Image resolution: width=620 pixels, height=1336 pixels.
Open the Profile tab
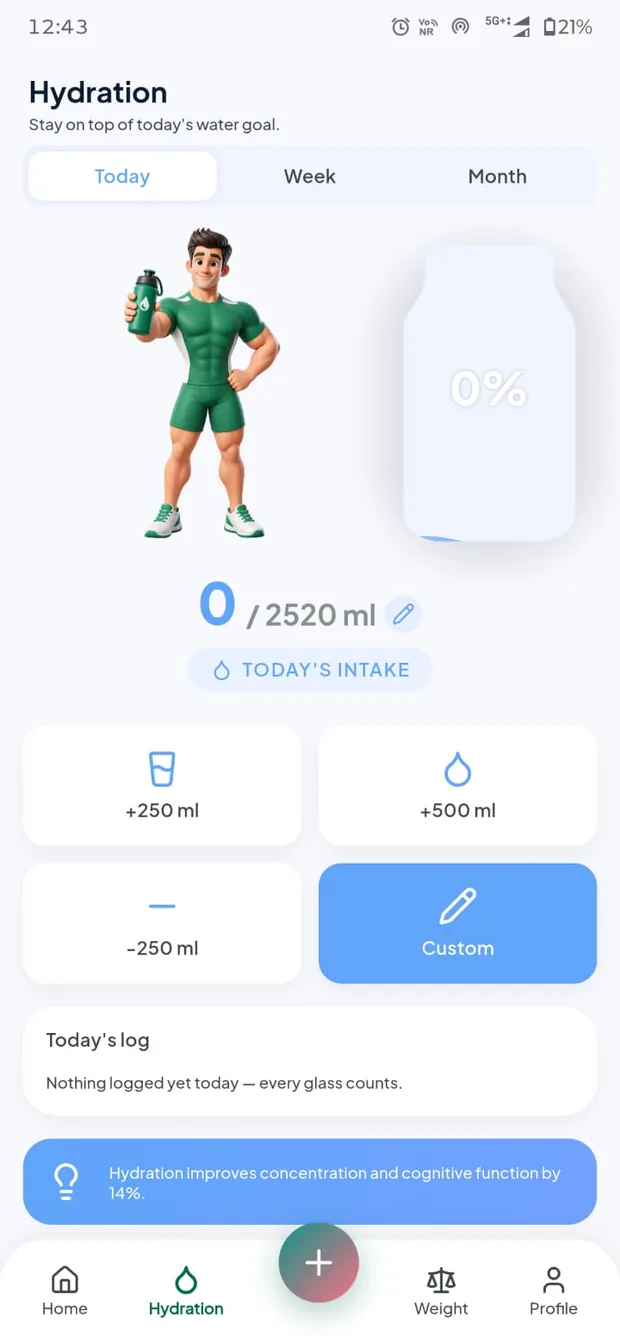pyautogui.click(x=553, y=1290)
